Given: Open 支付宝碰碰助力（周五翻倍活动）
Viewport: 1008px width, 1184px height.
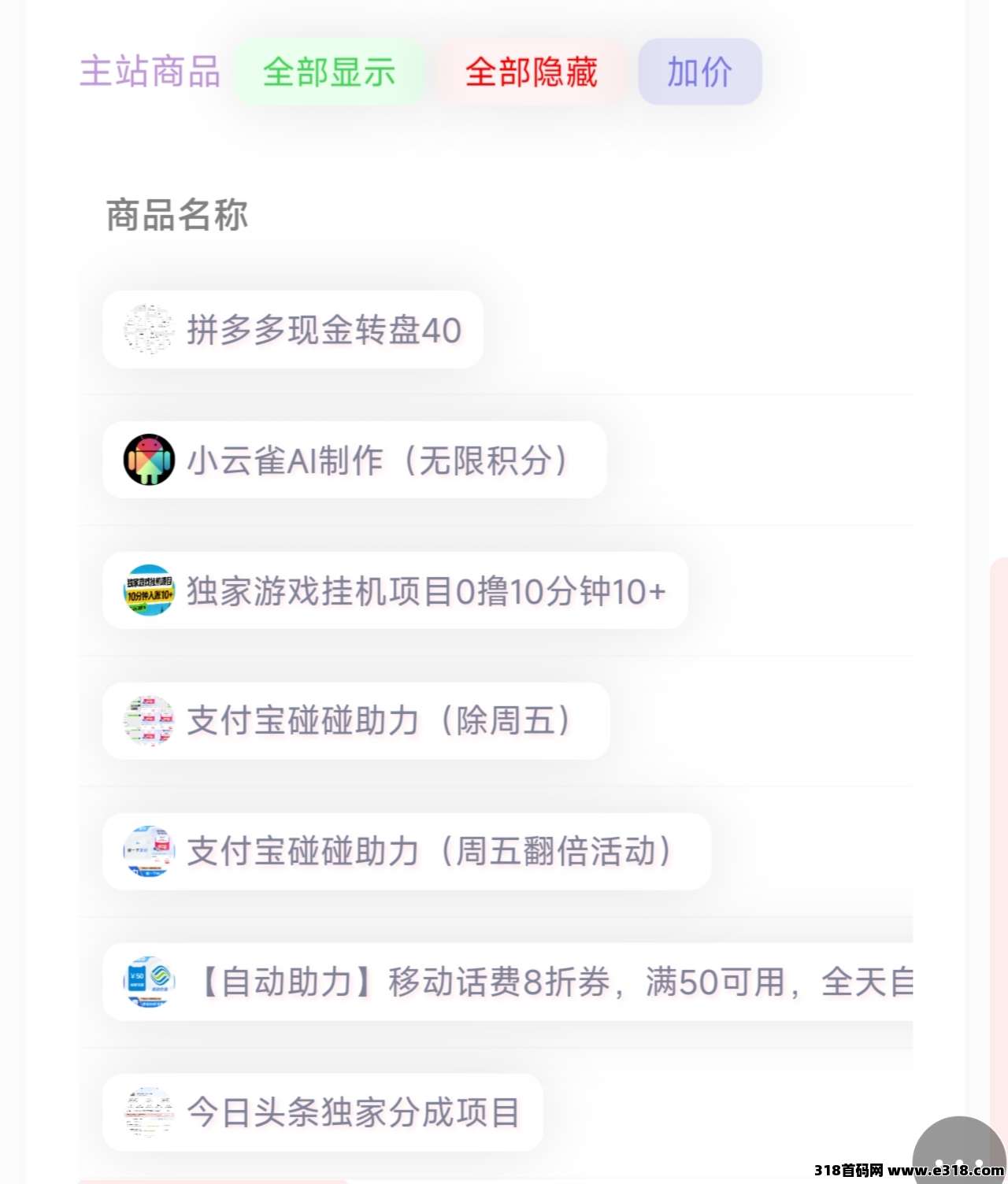Looking at the screenshot, I should [x=406, y=852].
